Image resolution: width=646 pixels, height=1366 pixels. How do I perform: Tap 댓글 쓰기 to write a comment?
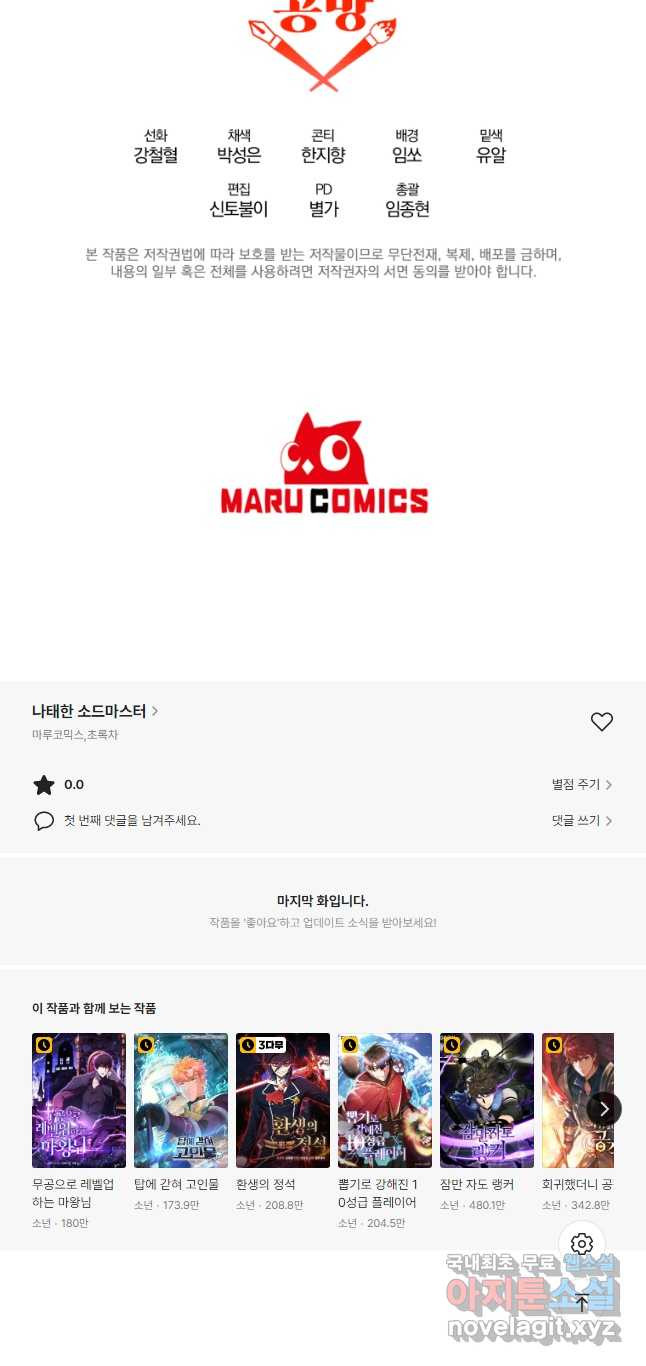[581, 820]
